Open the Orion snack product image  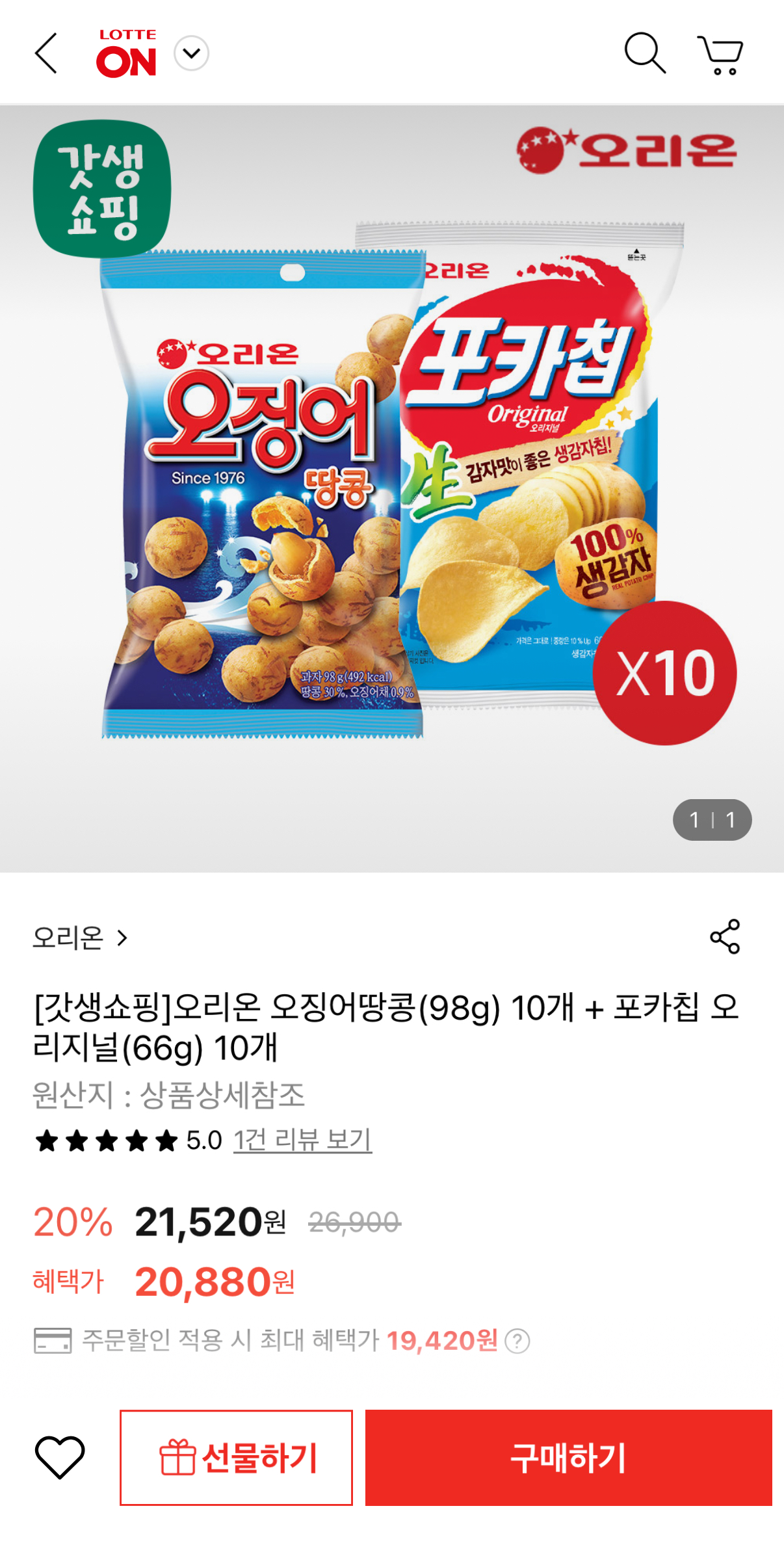[391, 488]
